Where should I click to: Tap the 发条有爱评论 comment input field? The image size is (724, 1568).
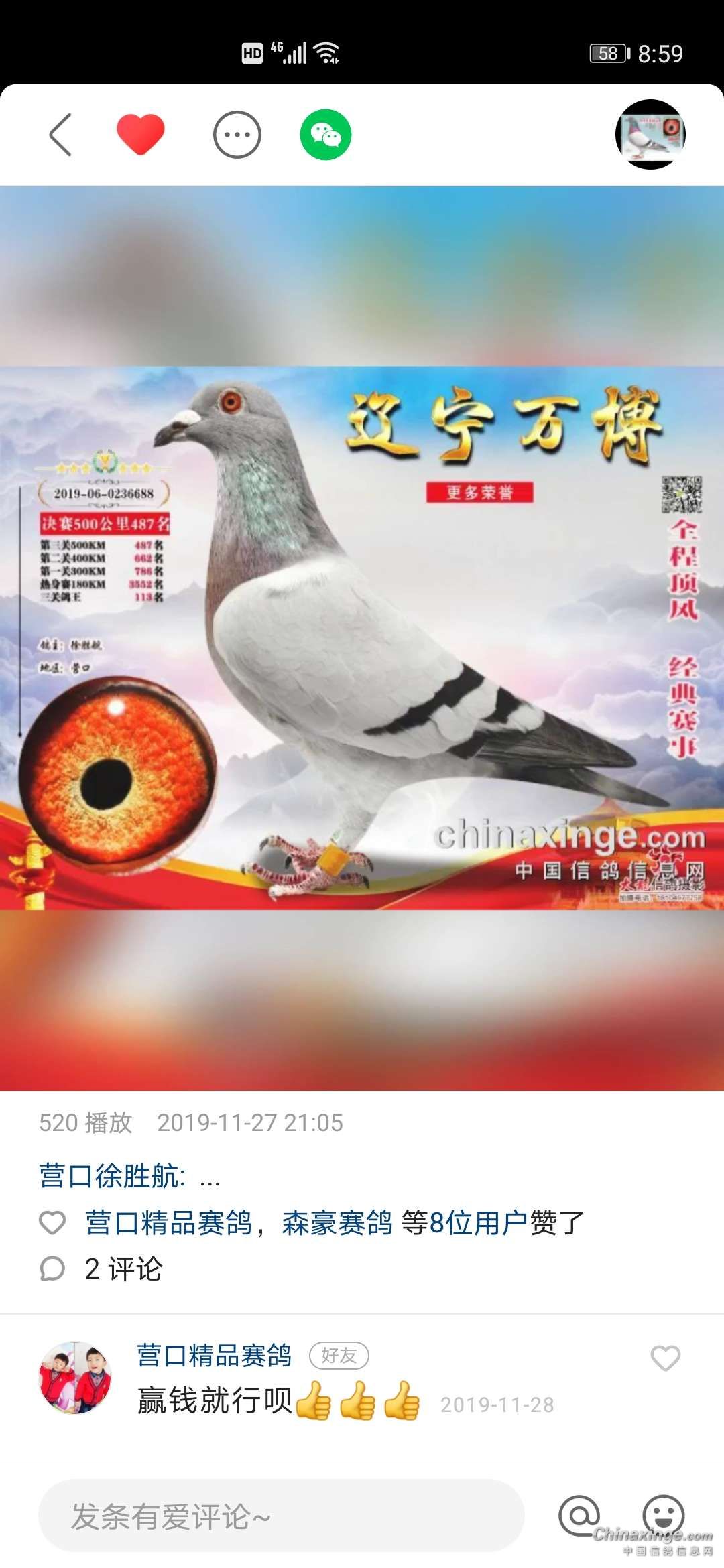282,1516
